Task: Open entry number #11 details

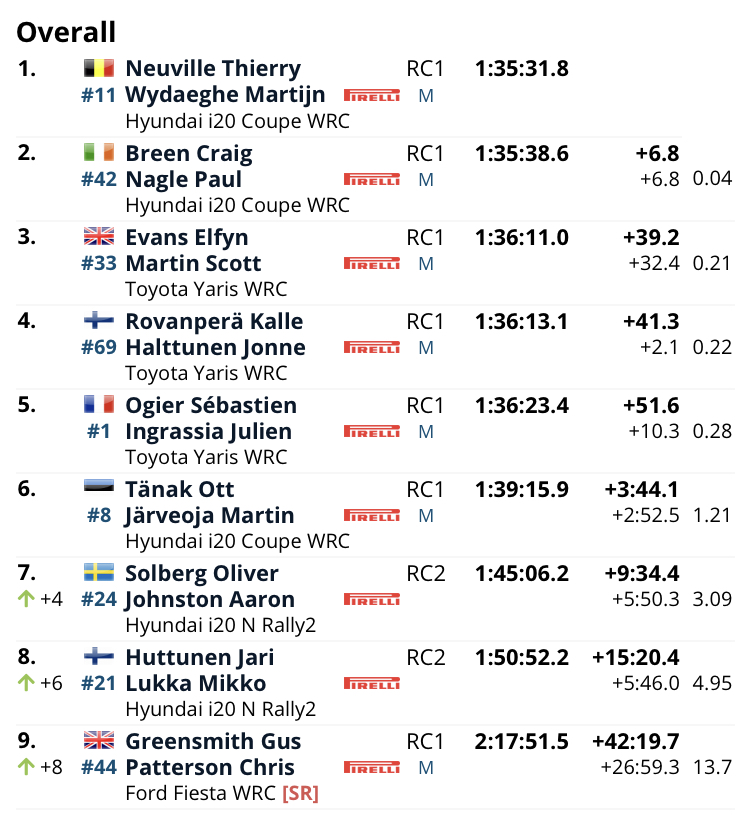Action: tap(98, 96)
